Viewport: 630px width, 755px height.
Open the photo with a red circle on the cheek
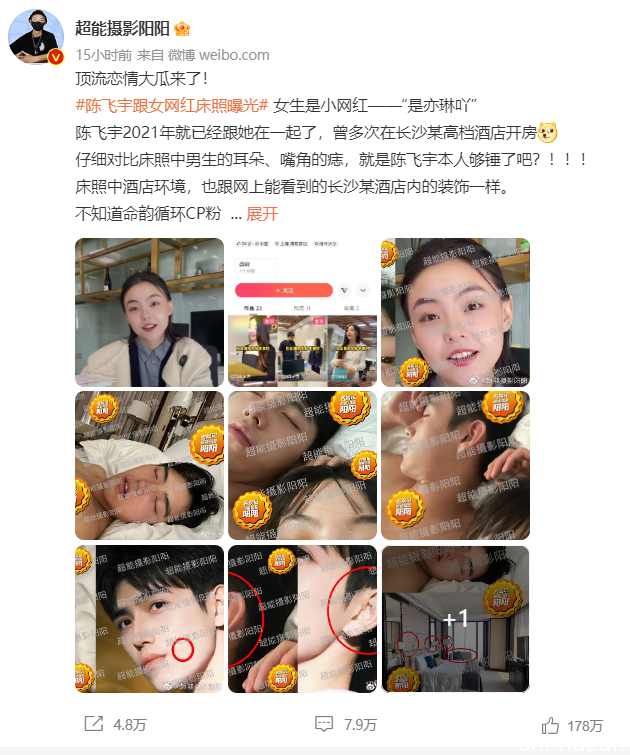coord(149,618)
